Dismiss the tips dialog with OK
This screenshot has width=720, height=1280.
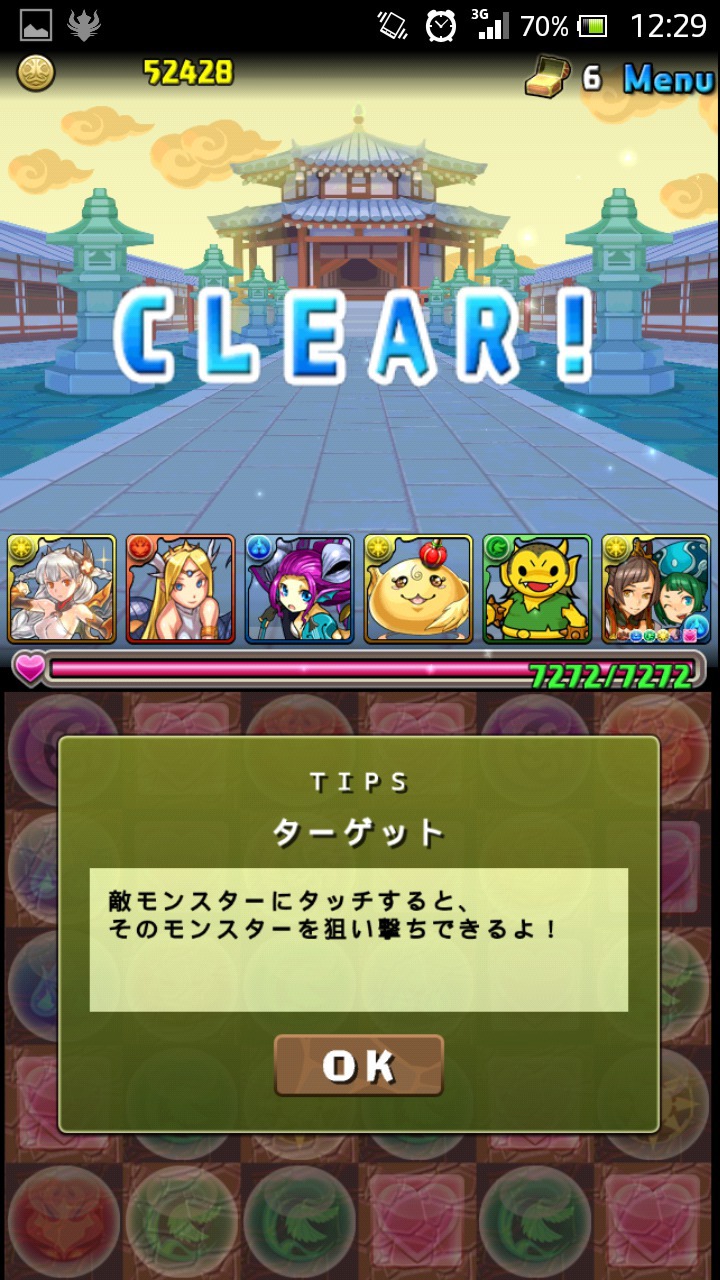358,1065
